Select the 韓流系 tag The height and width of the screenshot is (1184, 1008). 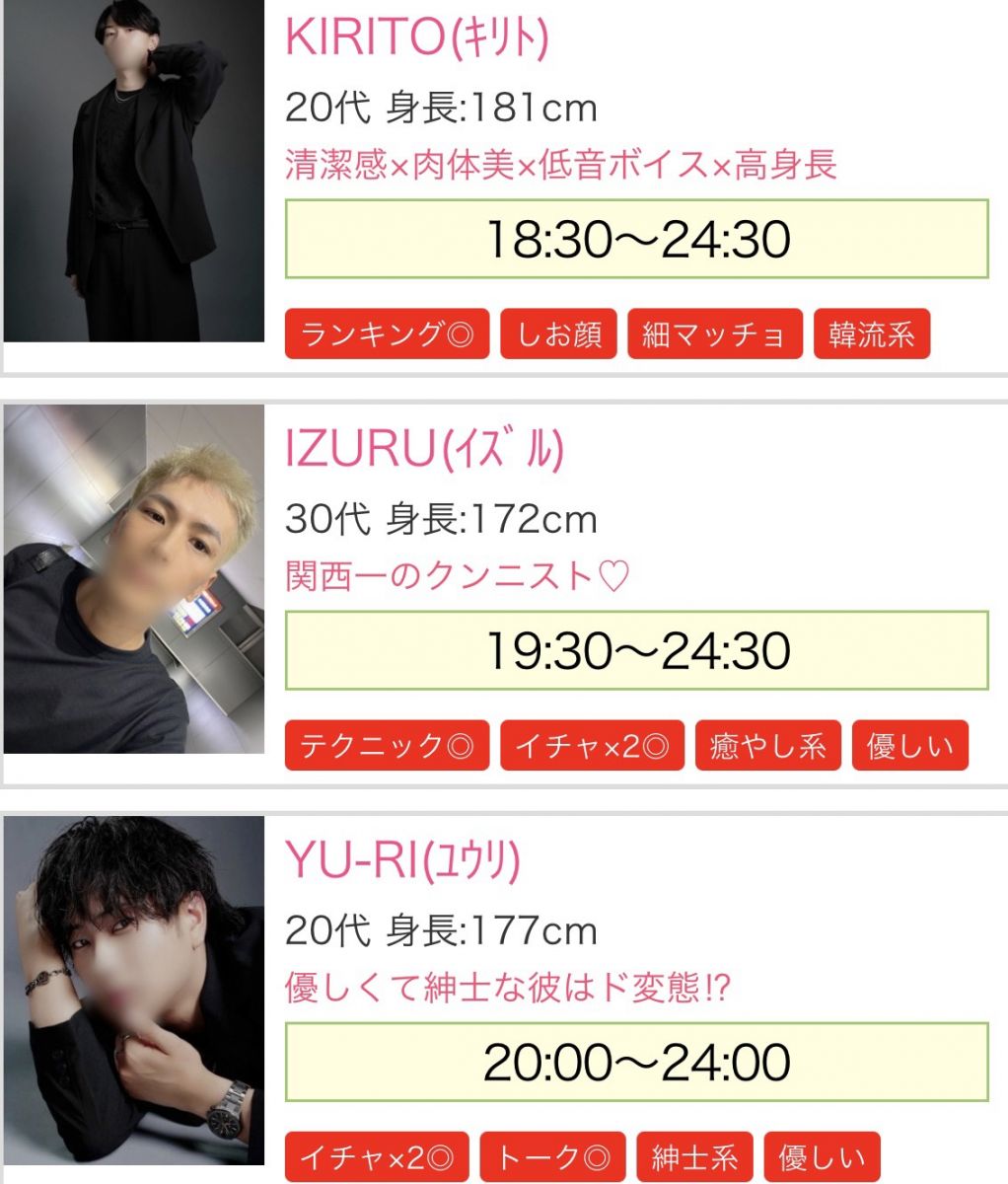click(x=872, y=334)
